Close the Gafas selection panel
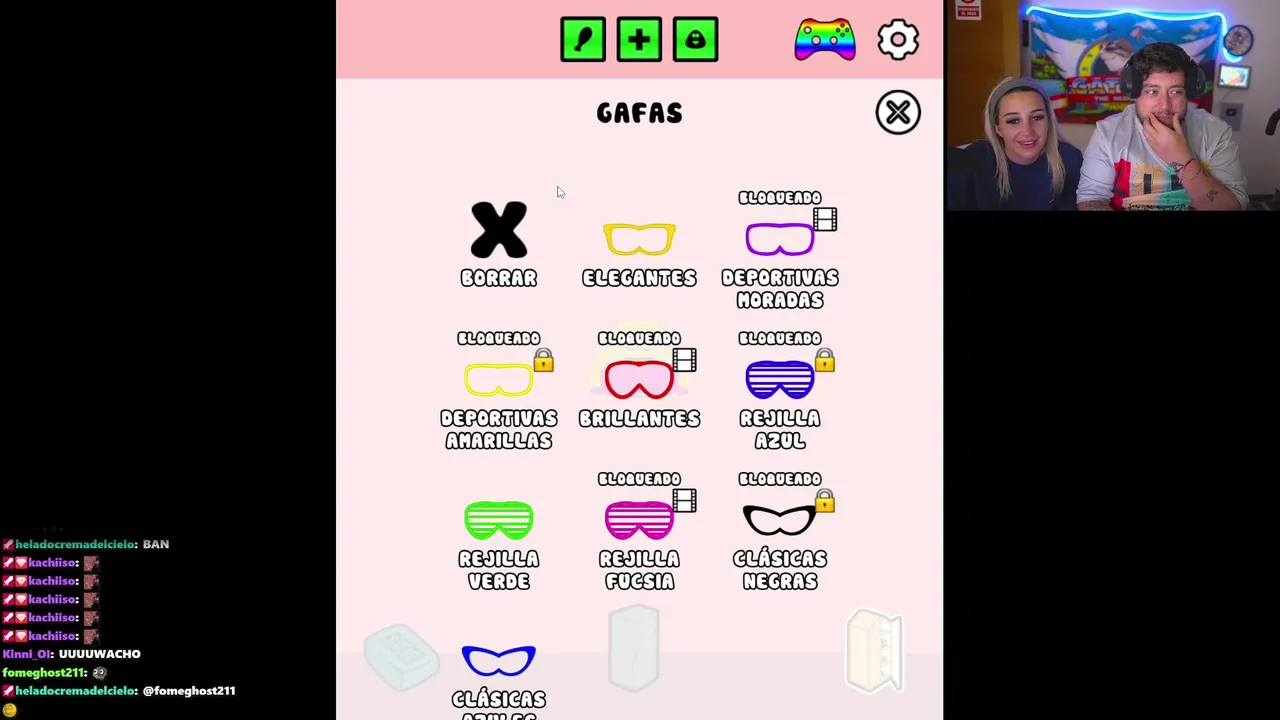Screen dimensions: 1280x720 coord(897,113)
